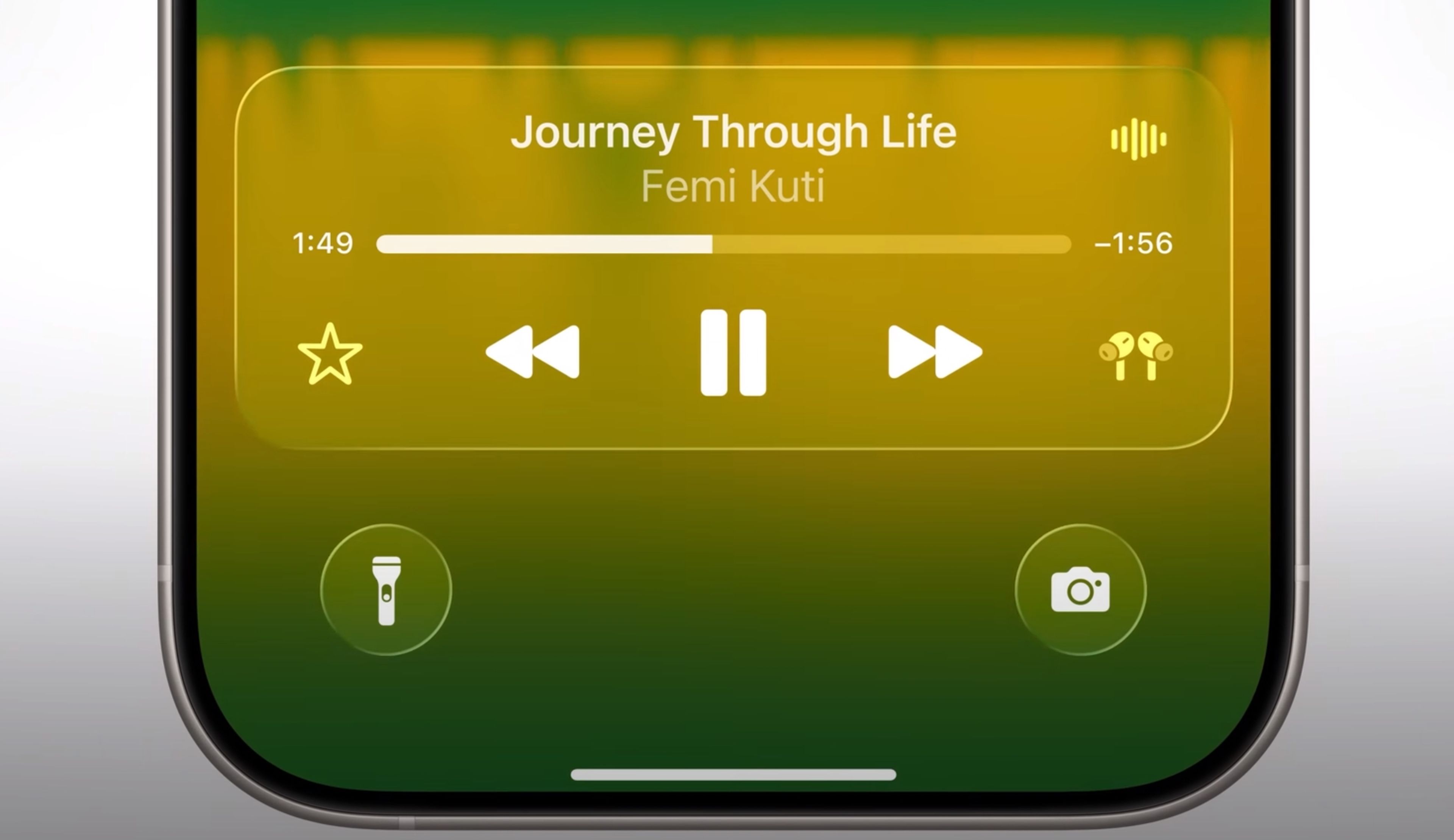Turn on the flashlight
The image size is (1454, 840).
click(x=386, y=590)
